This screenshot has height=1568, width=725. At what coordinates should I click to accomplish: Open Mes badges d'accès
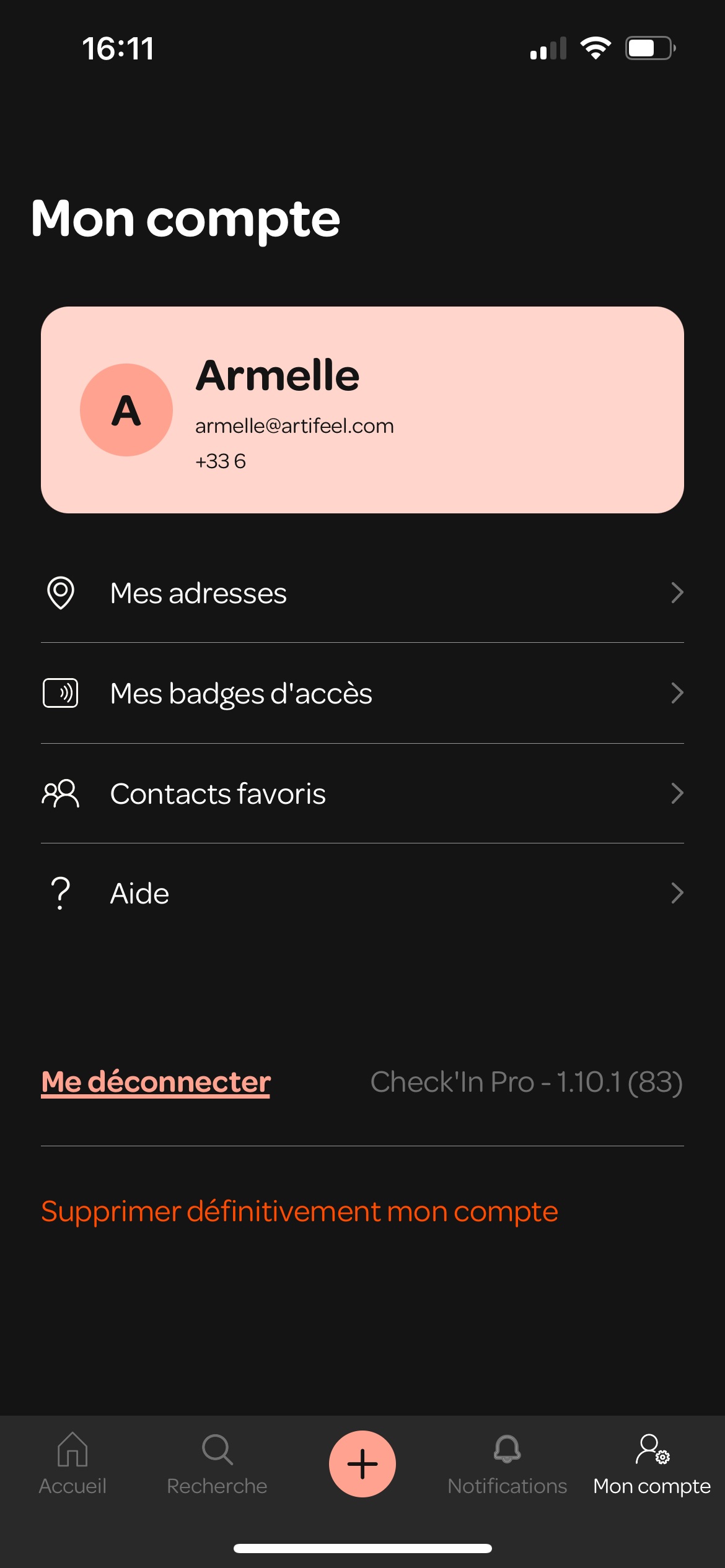tap(362, 693)
